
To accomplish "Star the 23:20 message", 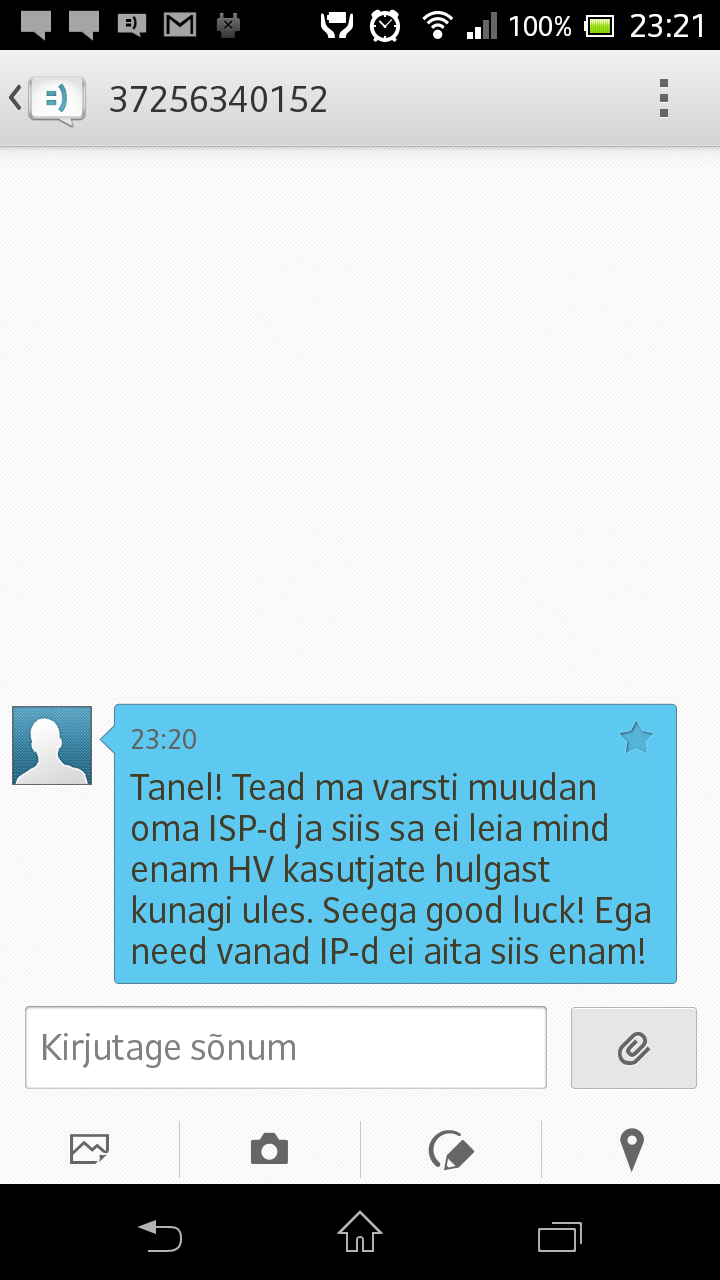I will [636, 739].
